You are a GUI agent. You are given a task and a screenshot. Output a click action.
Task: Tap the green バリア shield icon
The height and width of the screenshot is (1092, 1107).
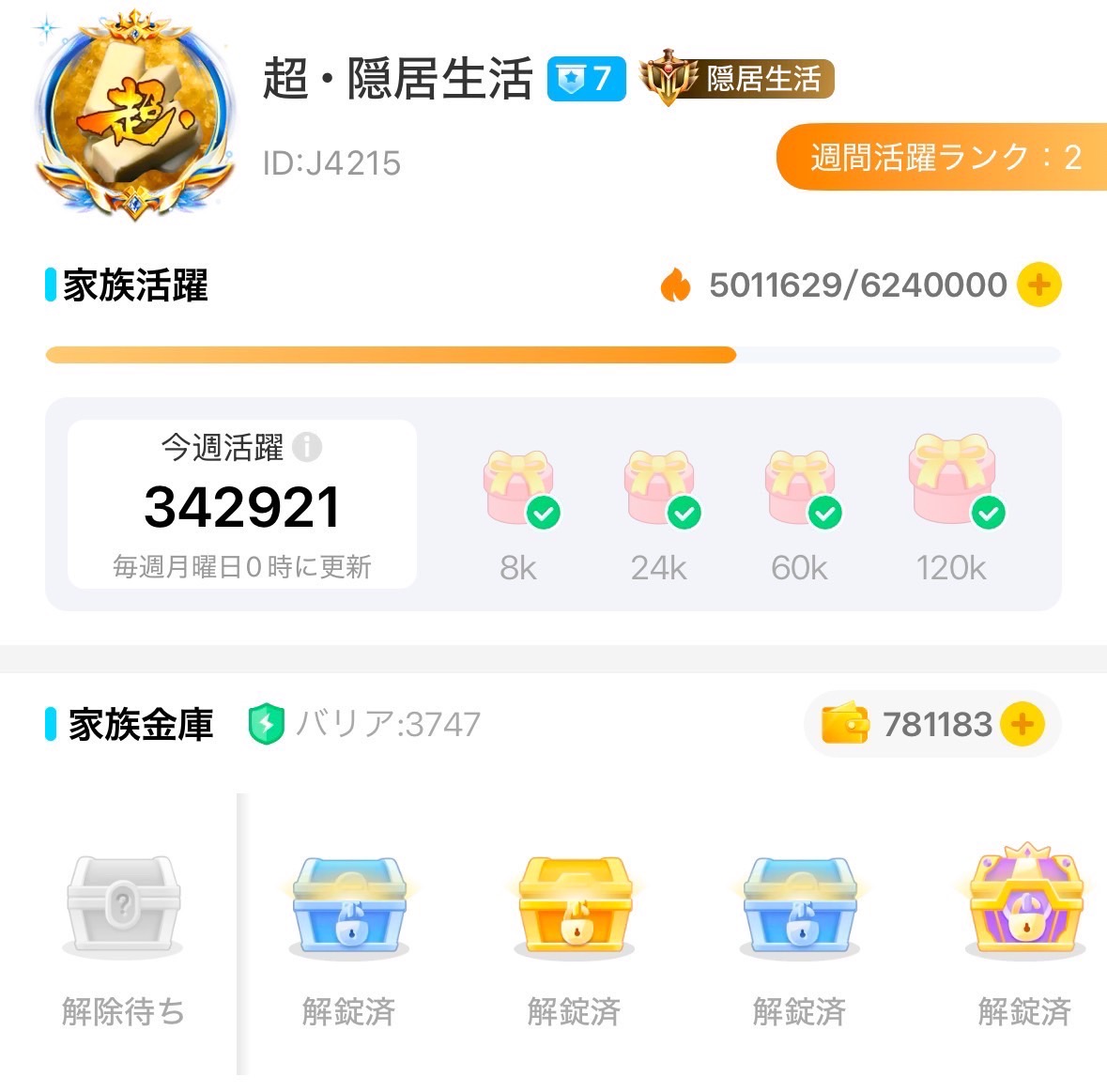pyautogui.click(x=267, y=724)
